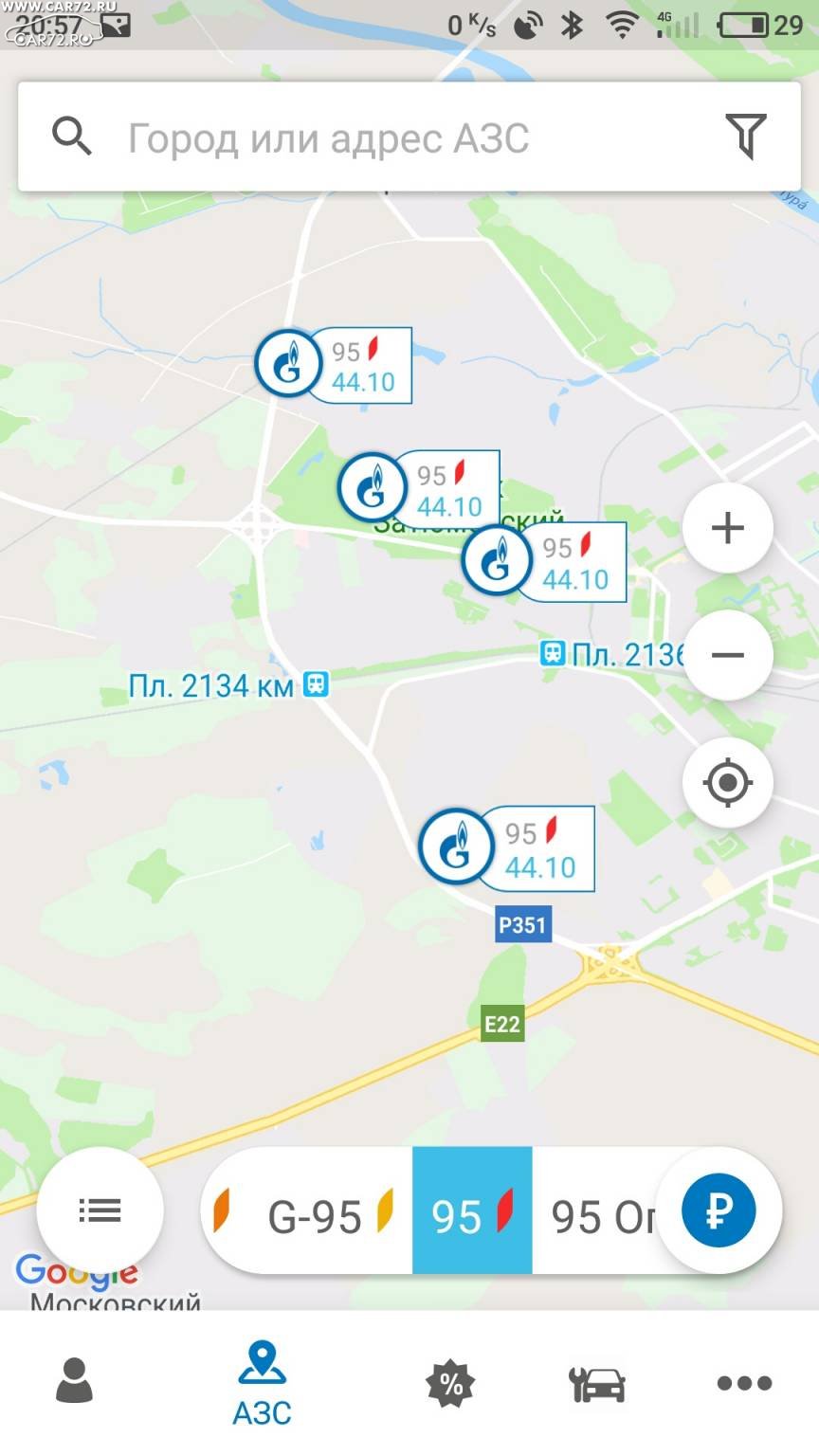Switch to the profile tab
Viewport: 819px width, 1456px height.
coord(75,1380)
